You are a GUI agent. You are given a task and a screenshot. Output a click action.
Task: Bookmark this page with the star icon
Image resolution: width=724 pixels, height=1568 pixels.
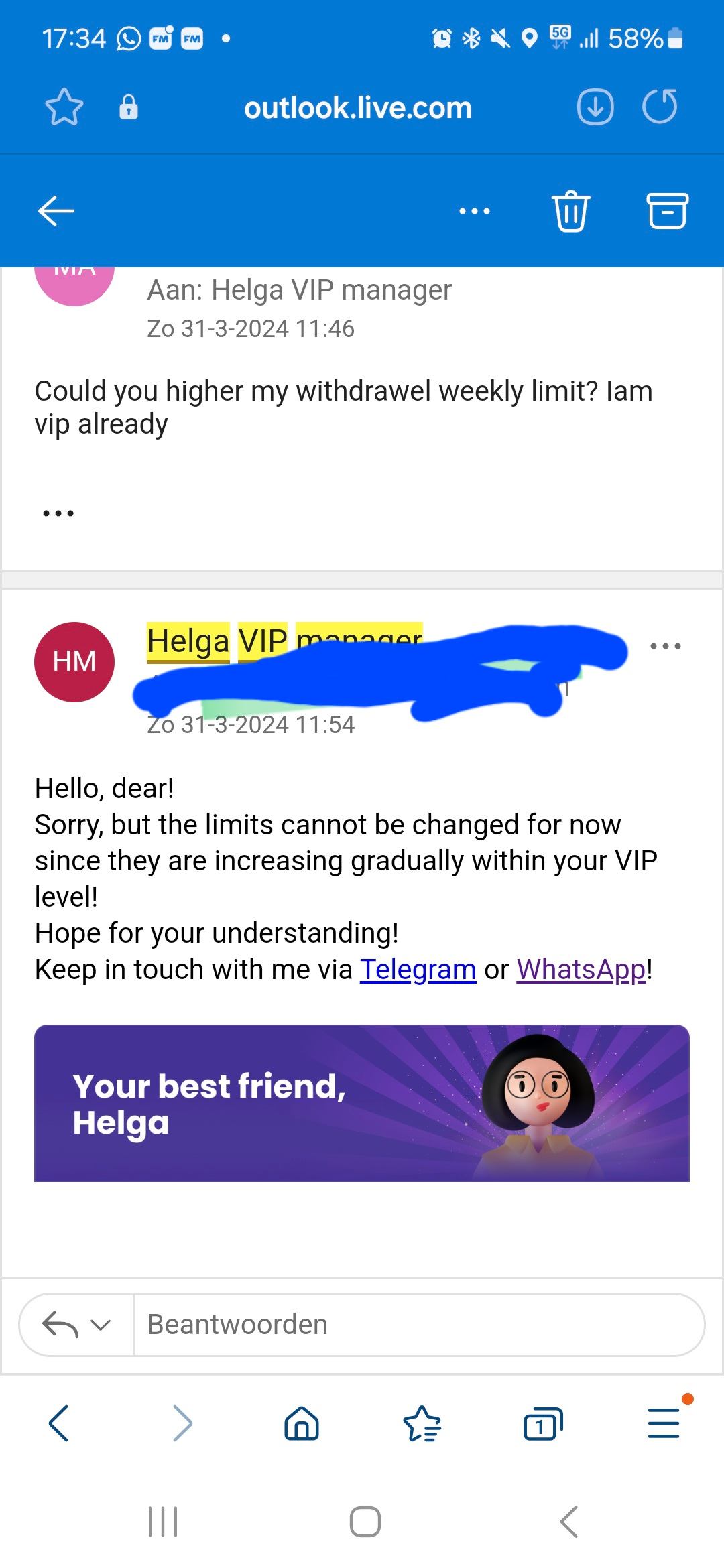pyautogui.click(x=64, y=107)
